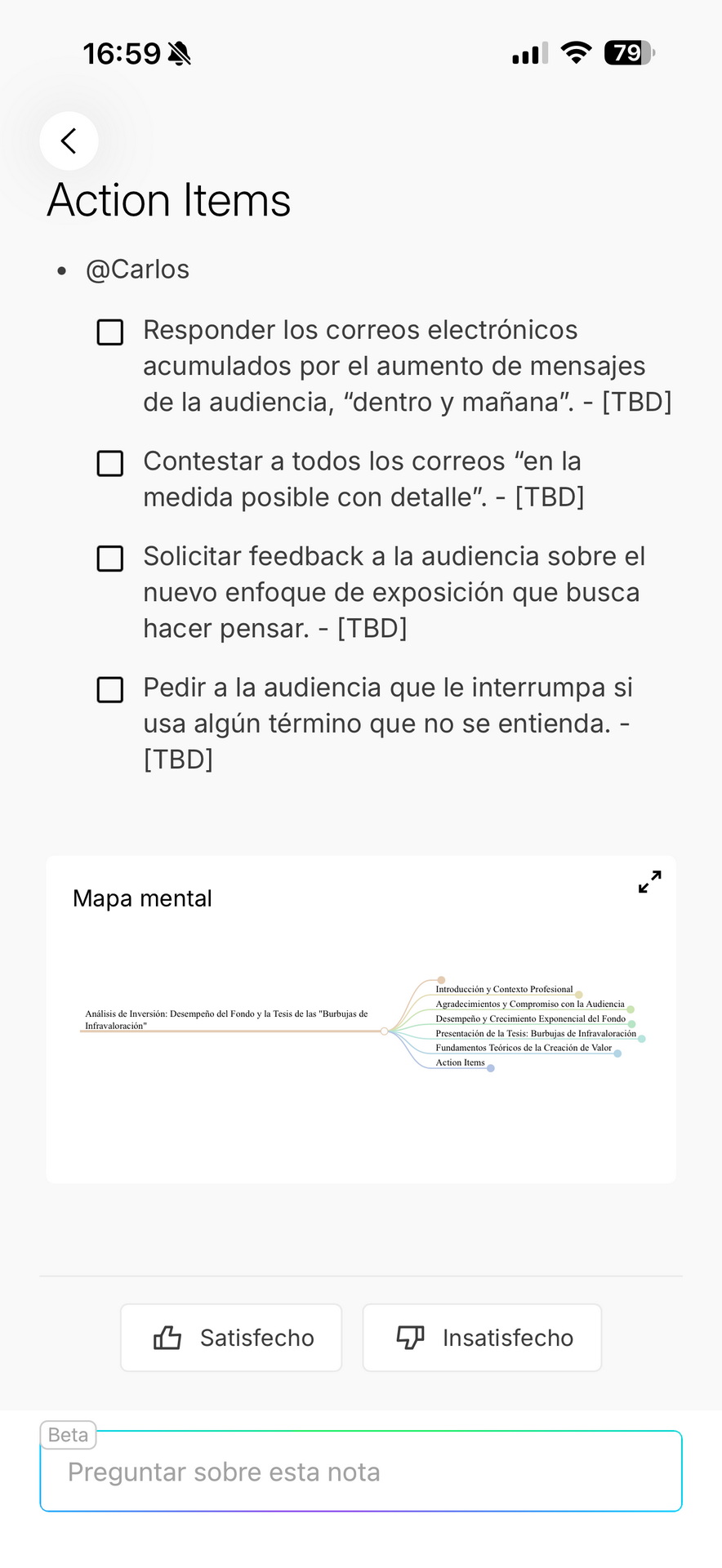Mark the note as Insatisfecho

tap(482, 1338)
